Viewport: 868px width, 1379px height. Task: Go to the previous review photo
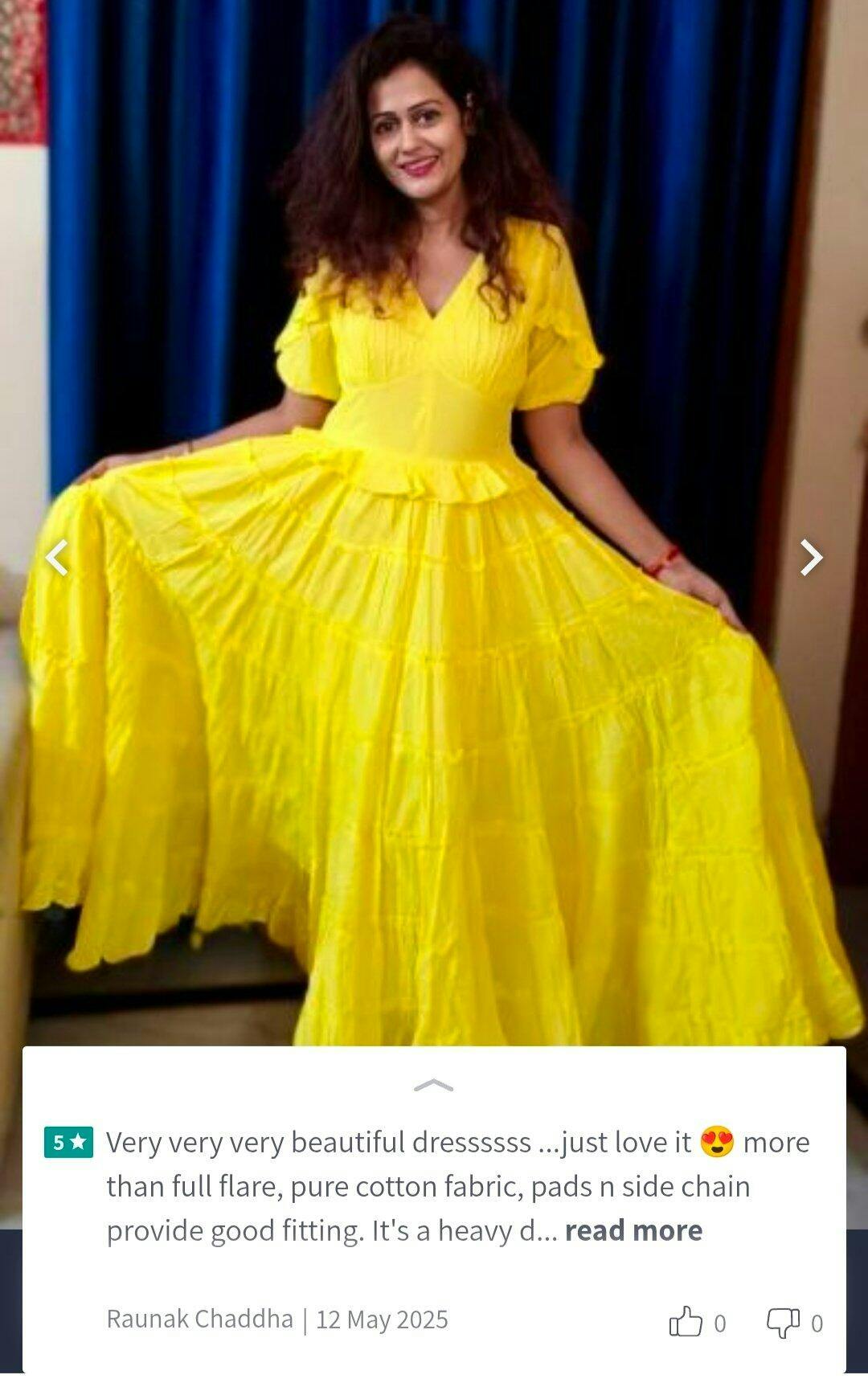tap(56, 557)
